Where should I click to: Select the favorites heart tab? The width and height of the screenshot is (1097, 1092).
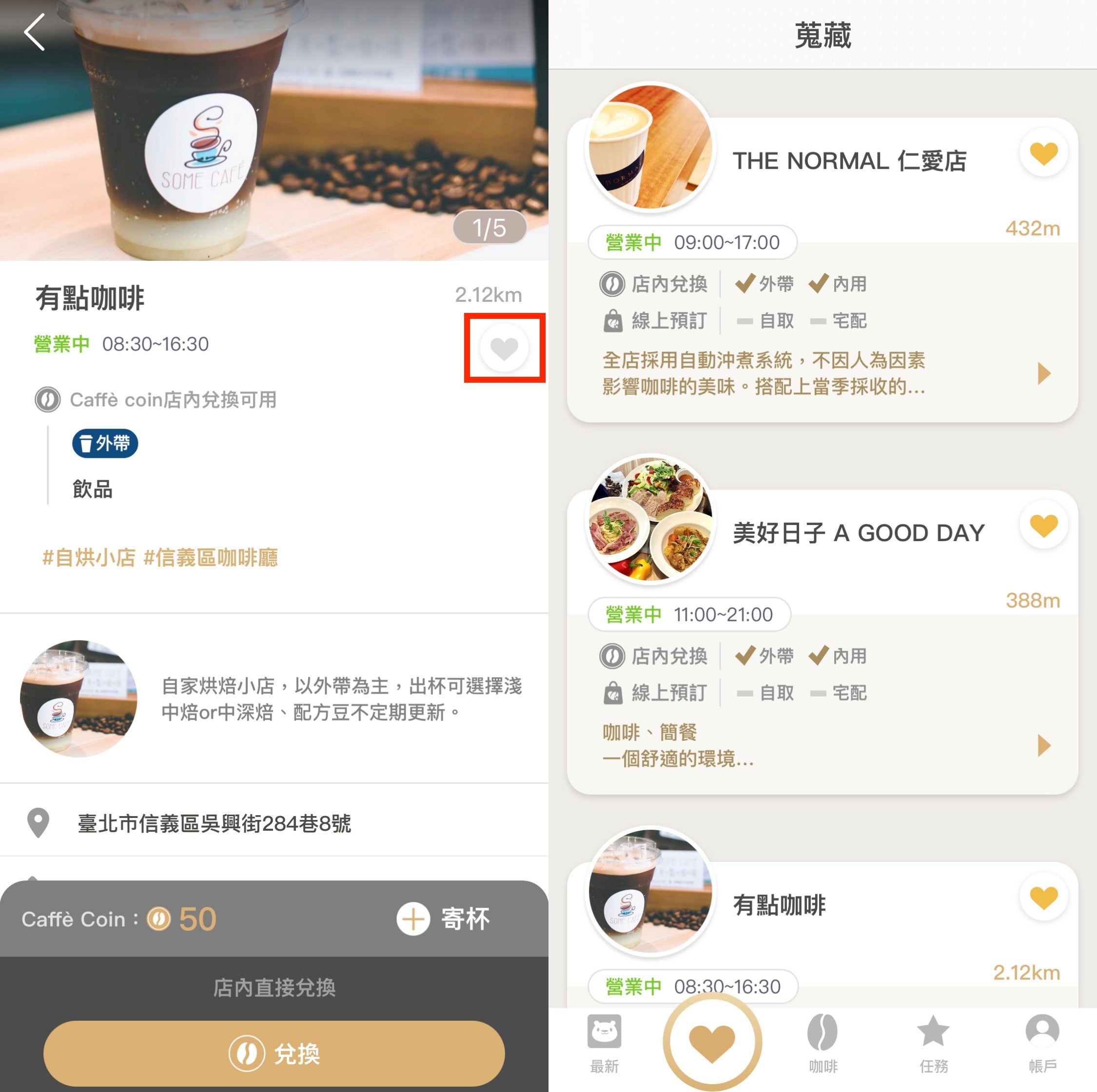711,1042
